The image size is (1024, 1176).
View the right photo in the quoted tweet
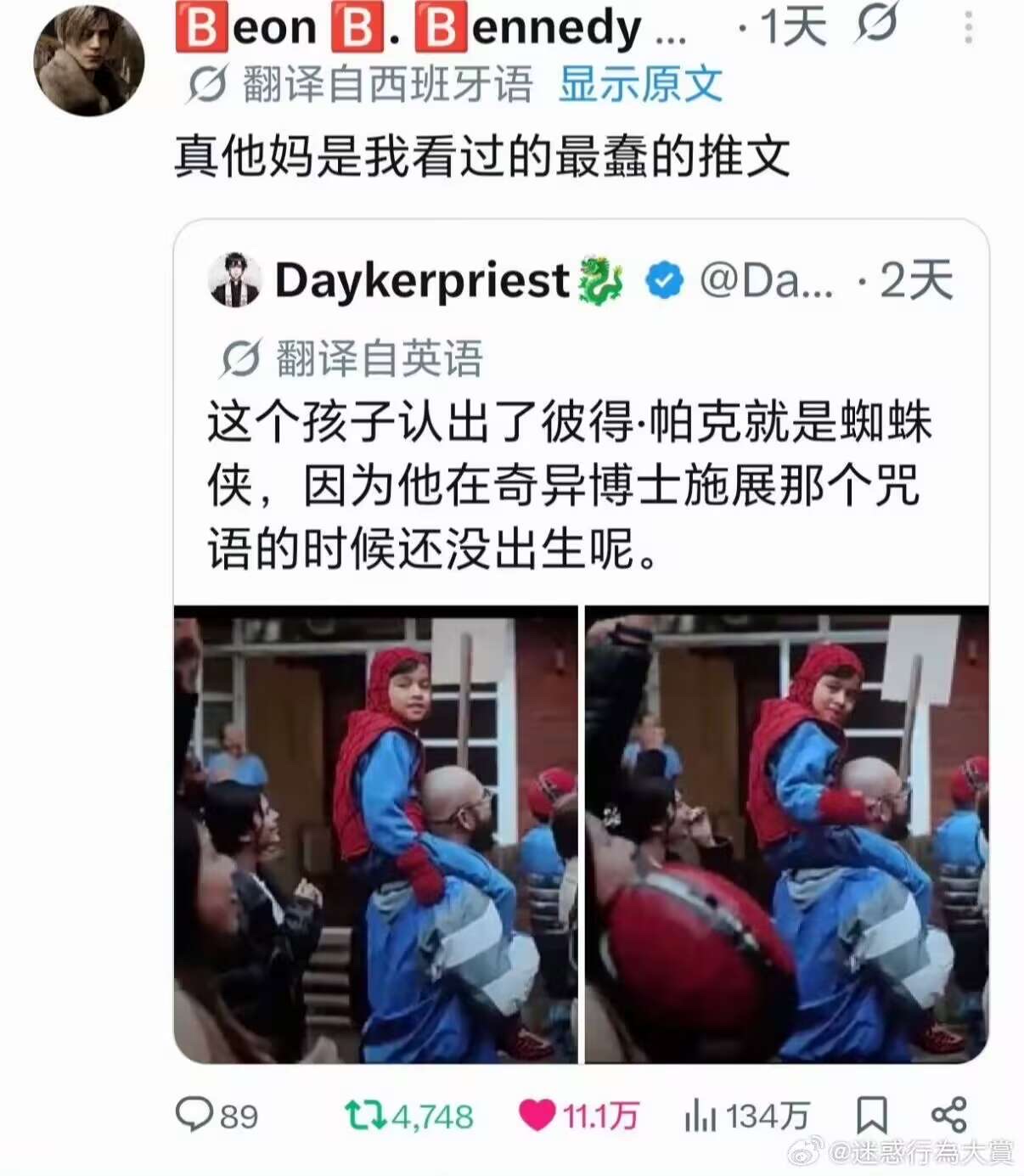point(787,834)
